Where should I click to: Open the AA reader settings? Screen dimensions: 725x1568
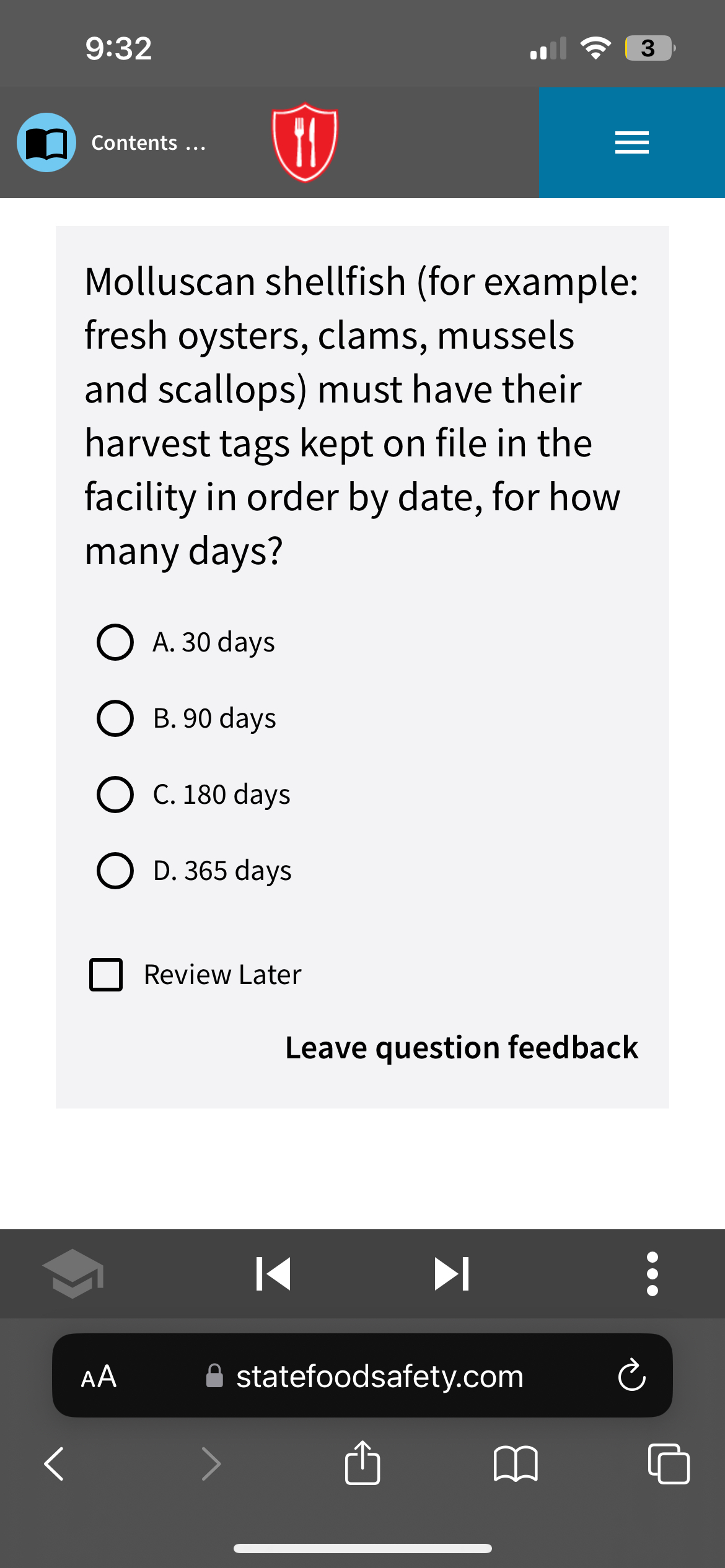coord(99,1376)
